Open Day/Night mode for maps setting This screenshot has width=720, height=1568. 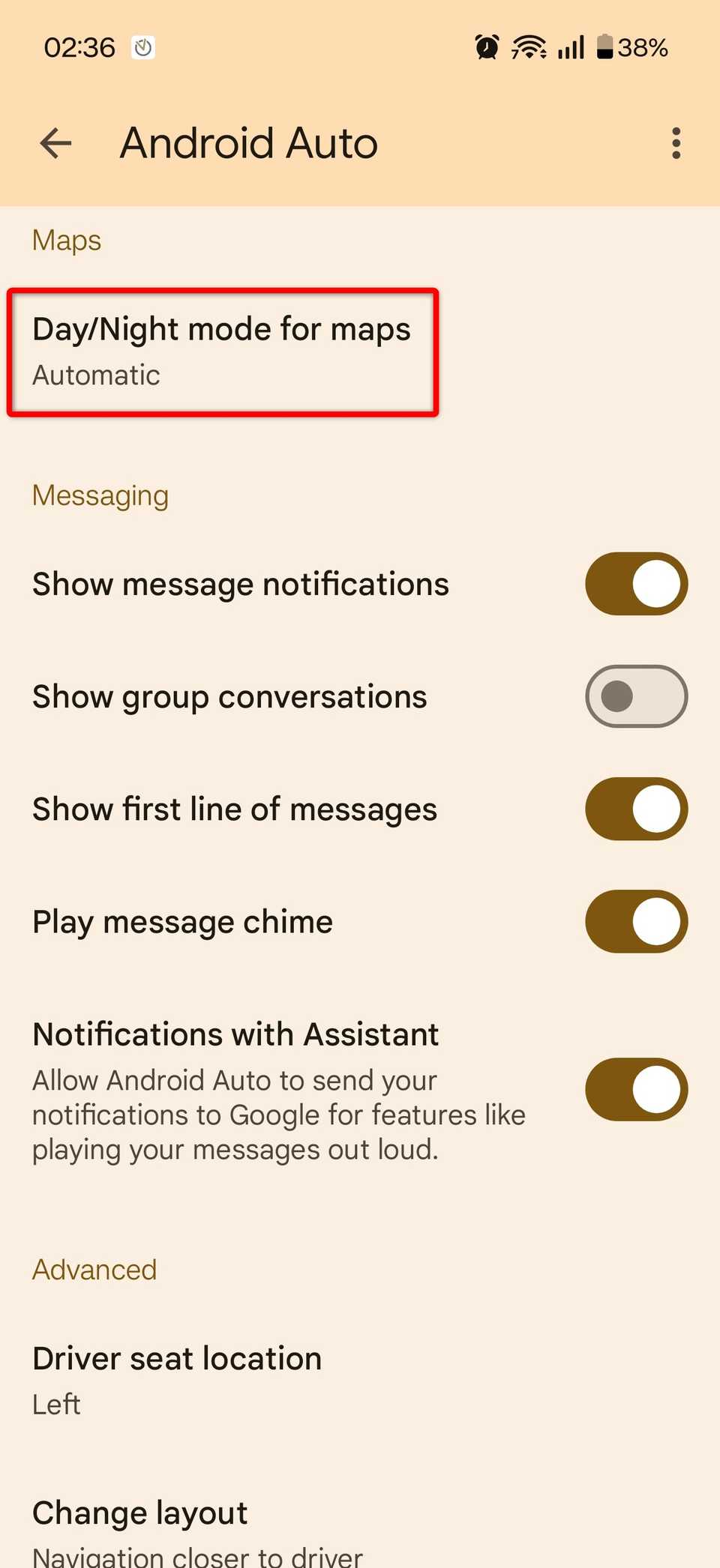(222, 351)
